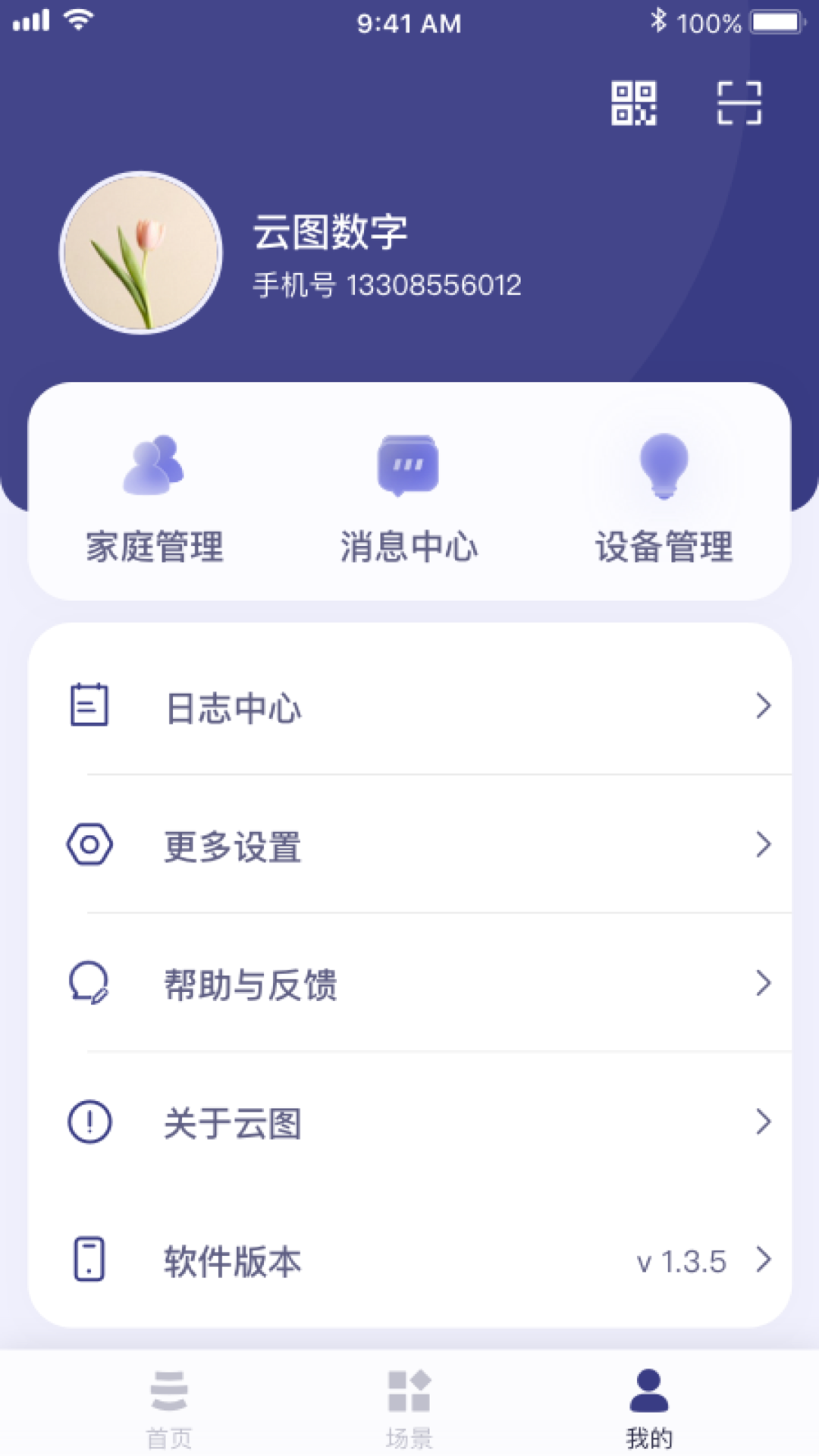
Task: Open the scan icon
Action: click(x=739, y=103)
